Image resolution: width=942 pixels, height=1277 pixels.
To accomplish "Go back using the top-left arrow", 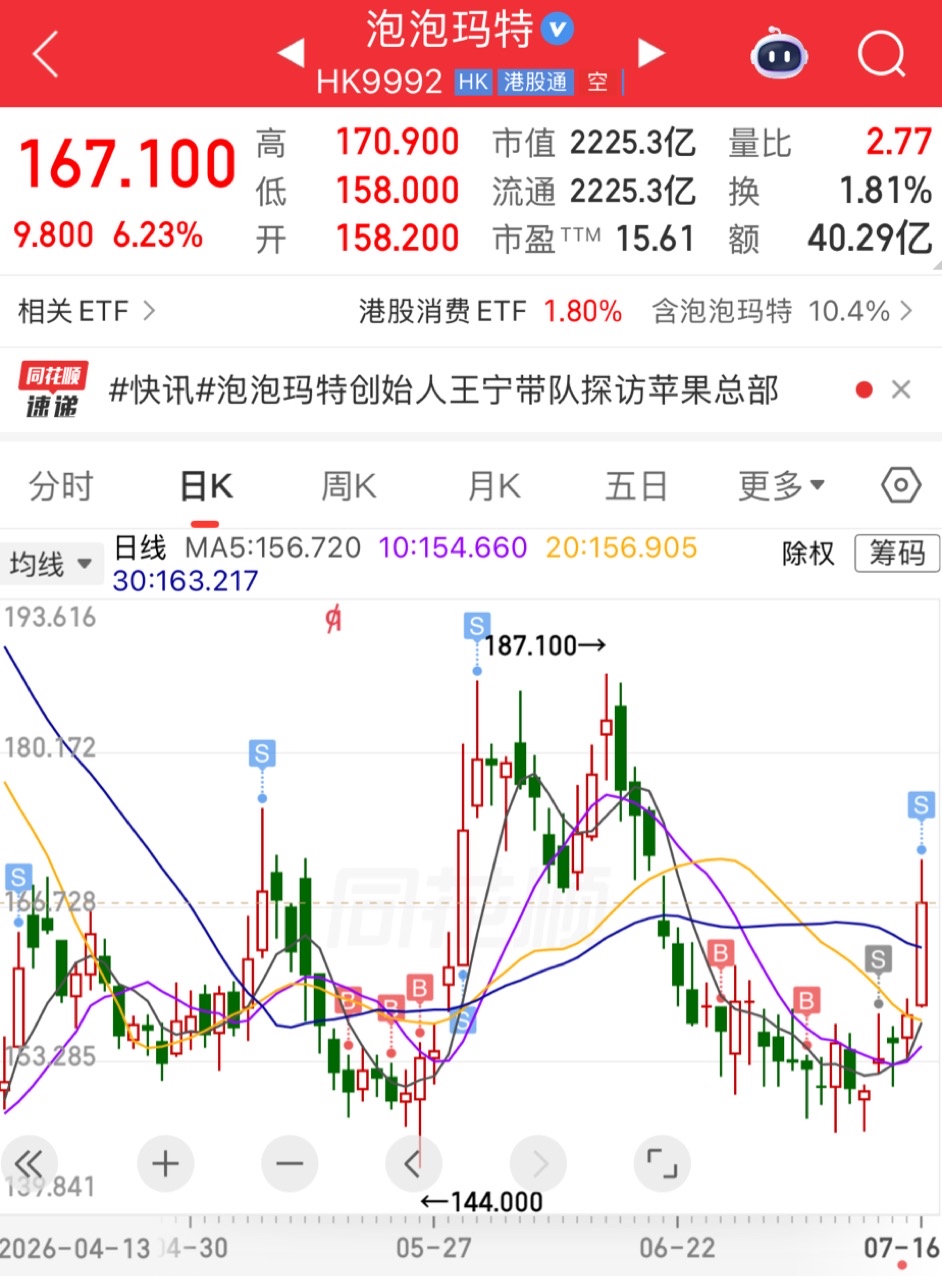I will tap(46, 55).
